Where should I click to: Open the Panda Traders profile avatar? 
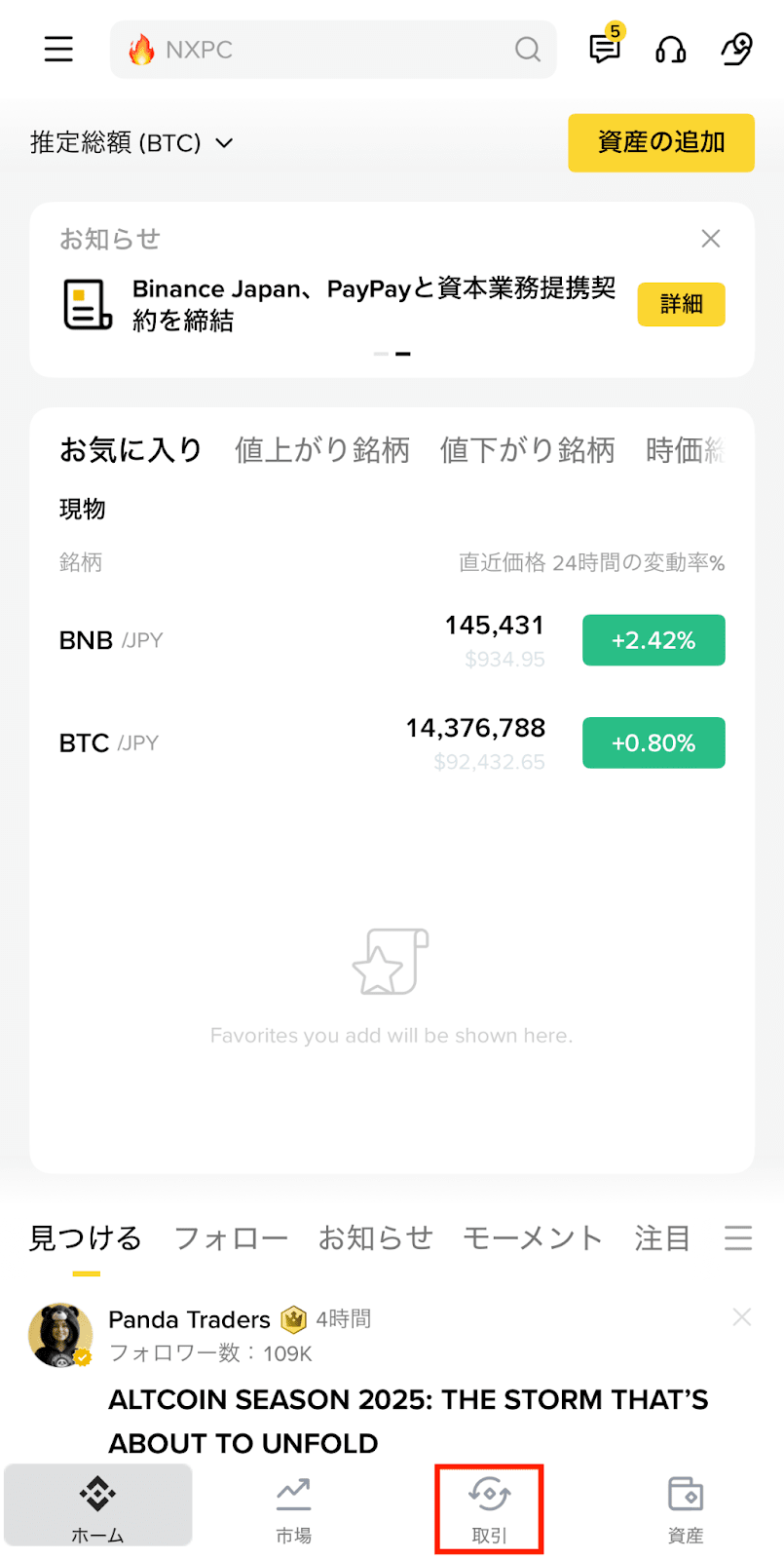[60, 1335]
